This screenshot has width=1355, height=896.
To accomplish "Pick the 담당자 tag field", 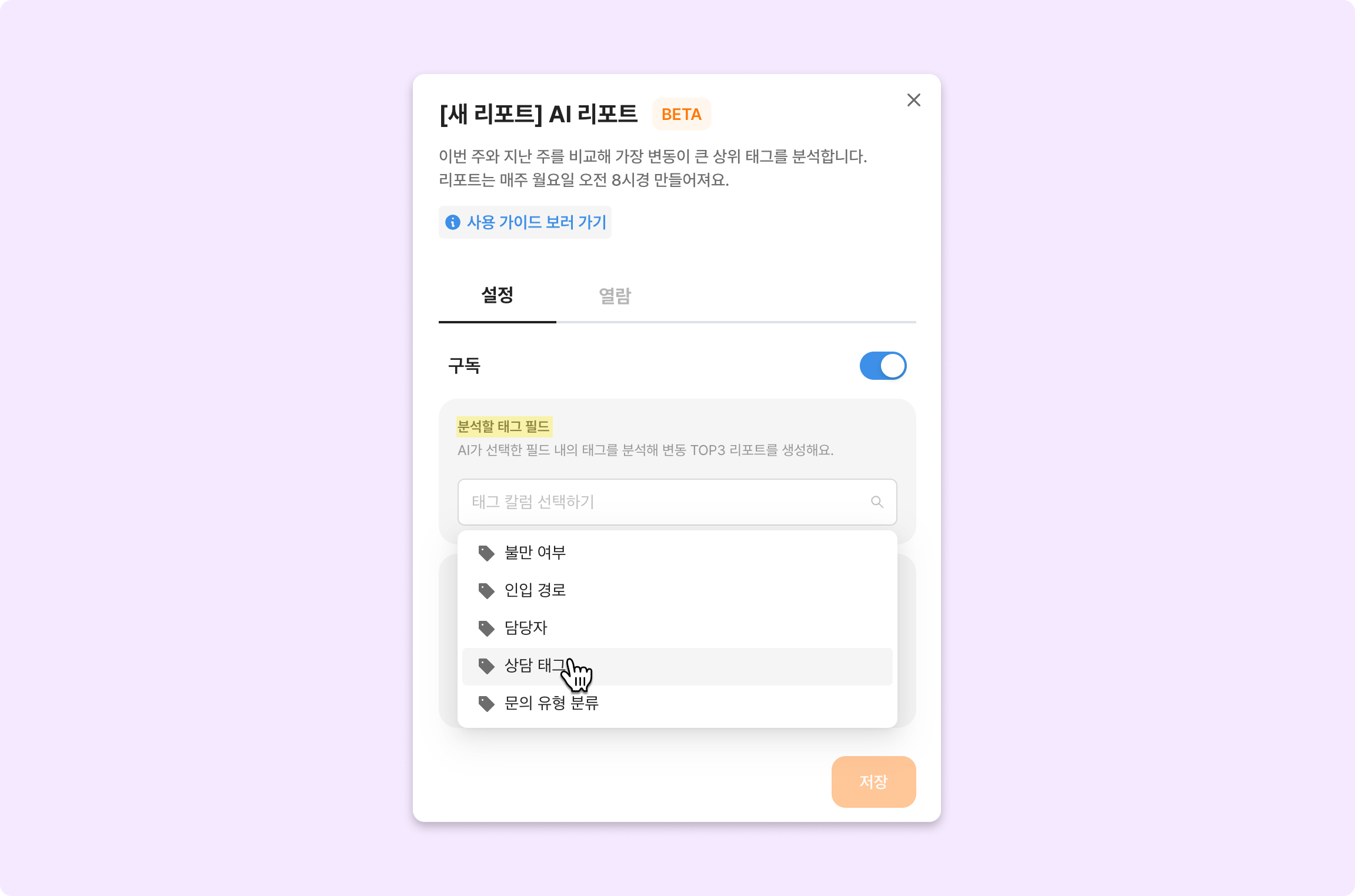I will coord(526,628).
